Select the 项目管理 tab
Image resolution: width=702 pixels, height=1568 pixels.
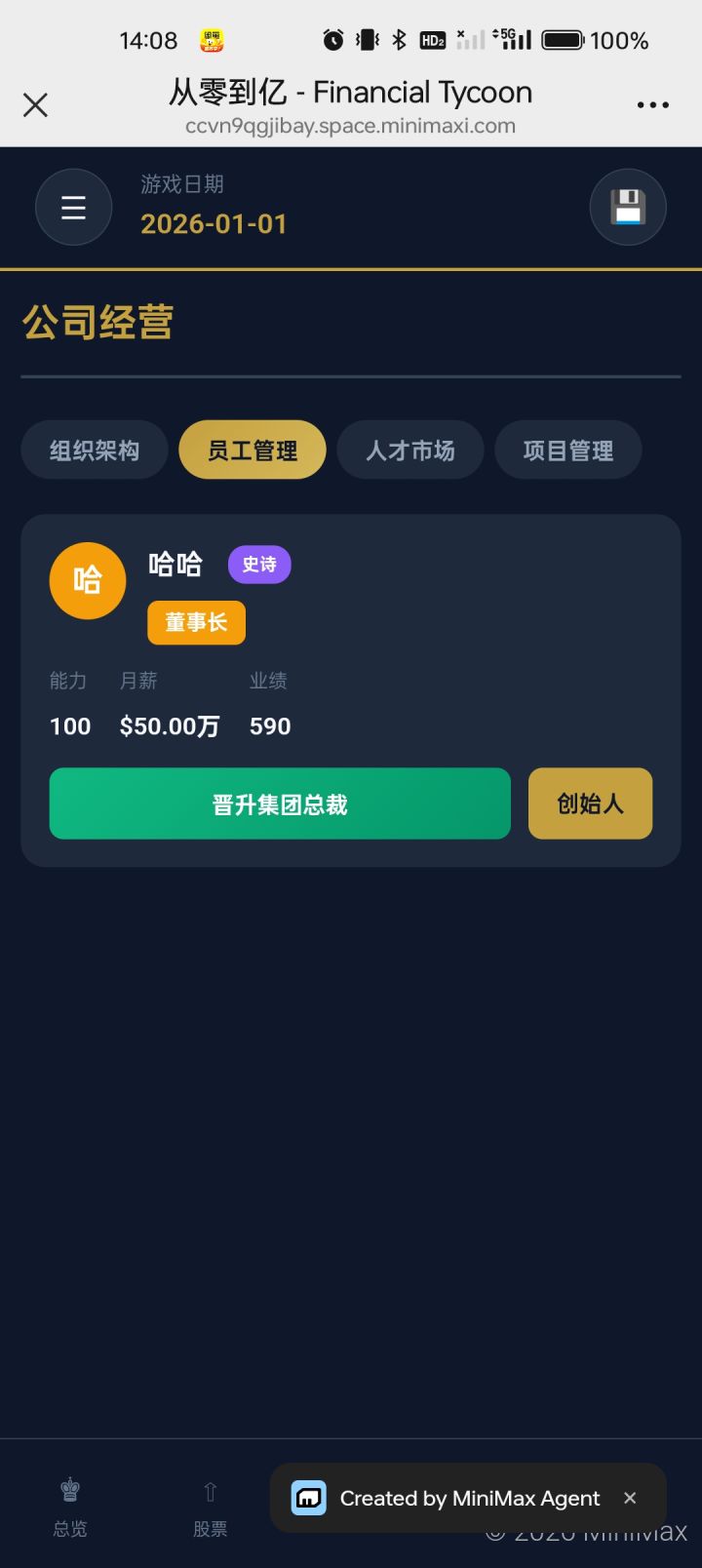(567, 450)
